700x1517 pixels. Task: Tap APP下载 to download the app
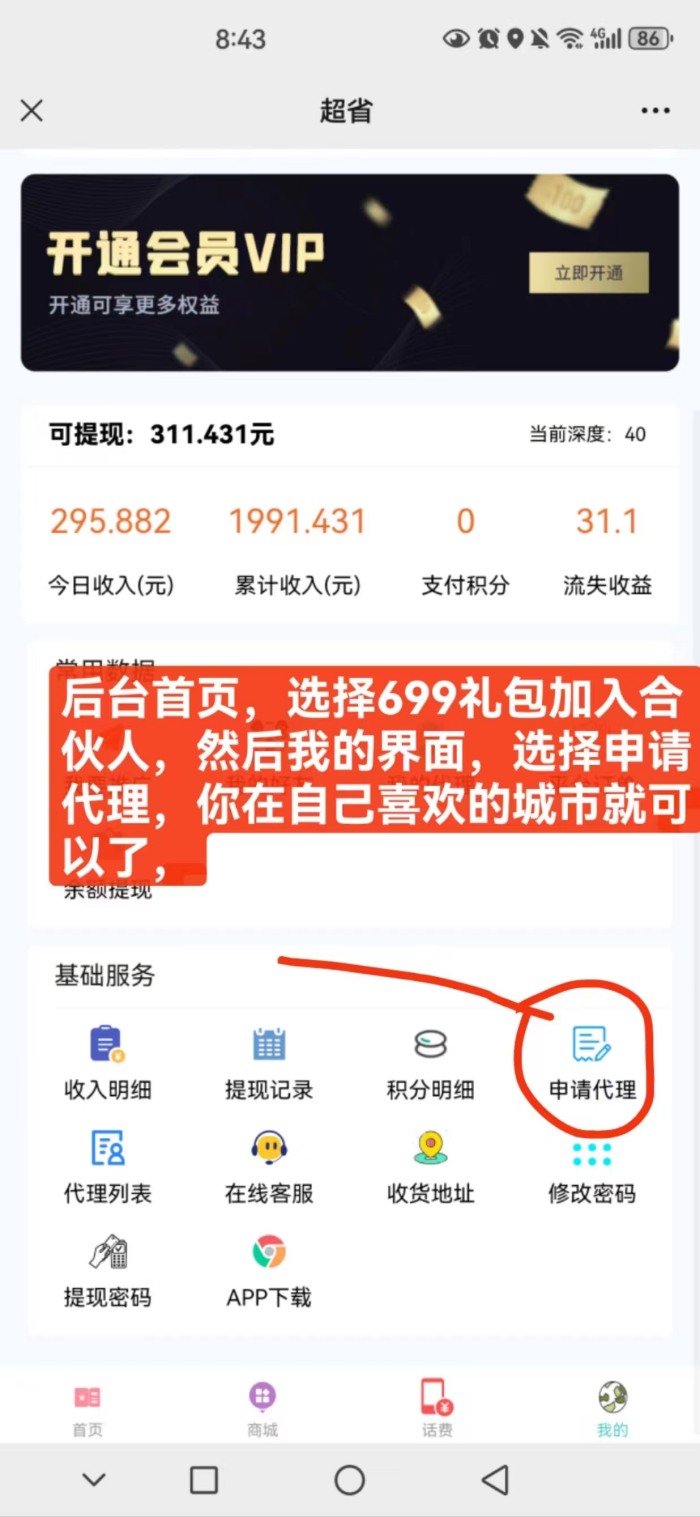pos(269,1270)
